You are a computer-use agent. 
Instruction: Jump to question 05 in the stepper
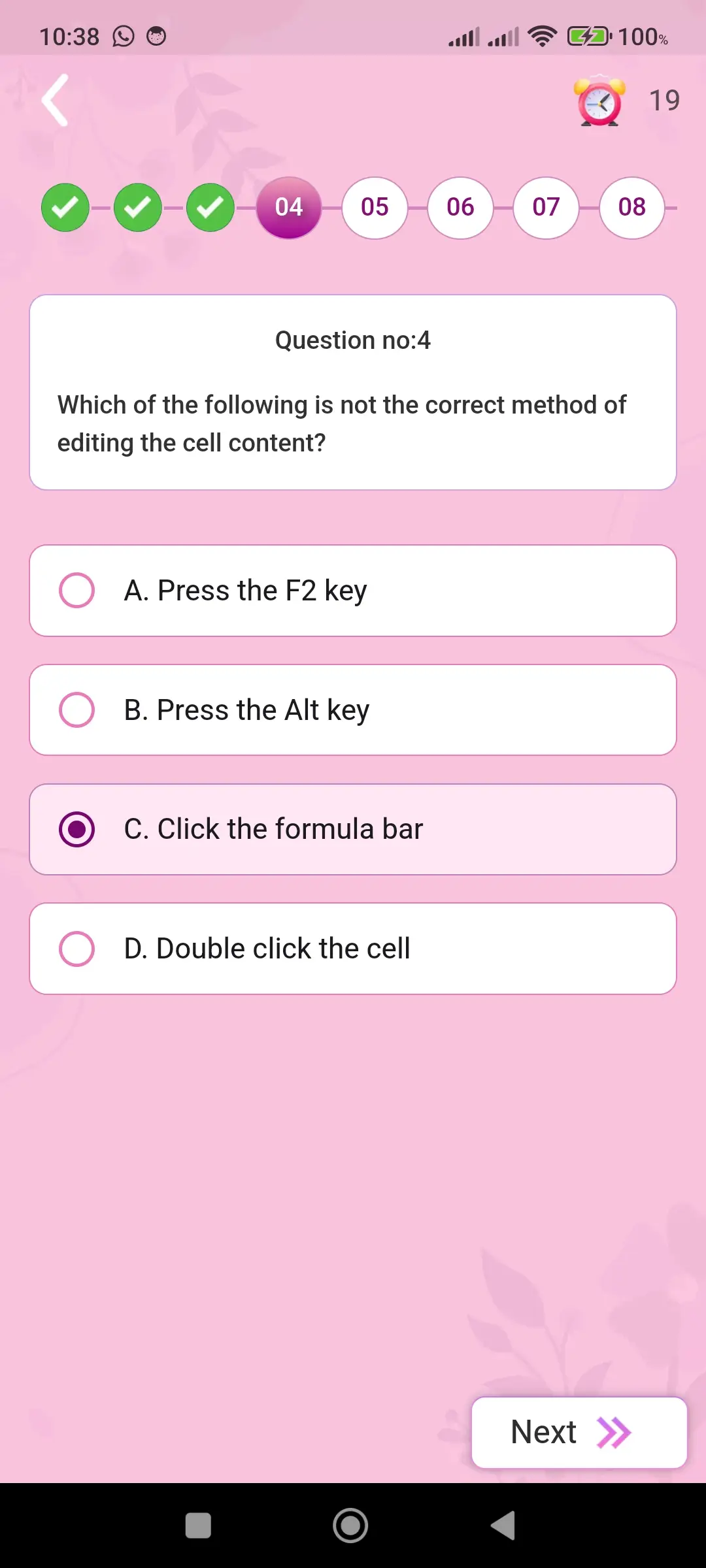click(375, 208)
